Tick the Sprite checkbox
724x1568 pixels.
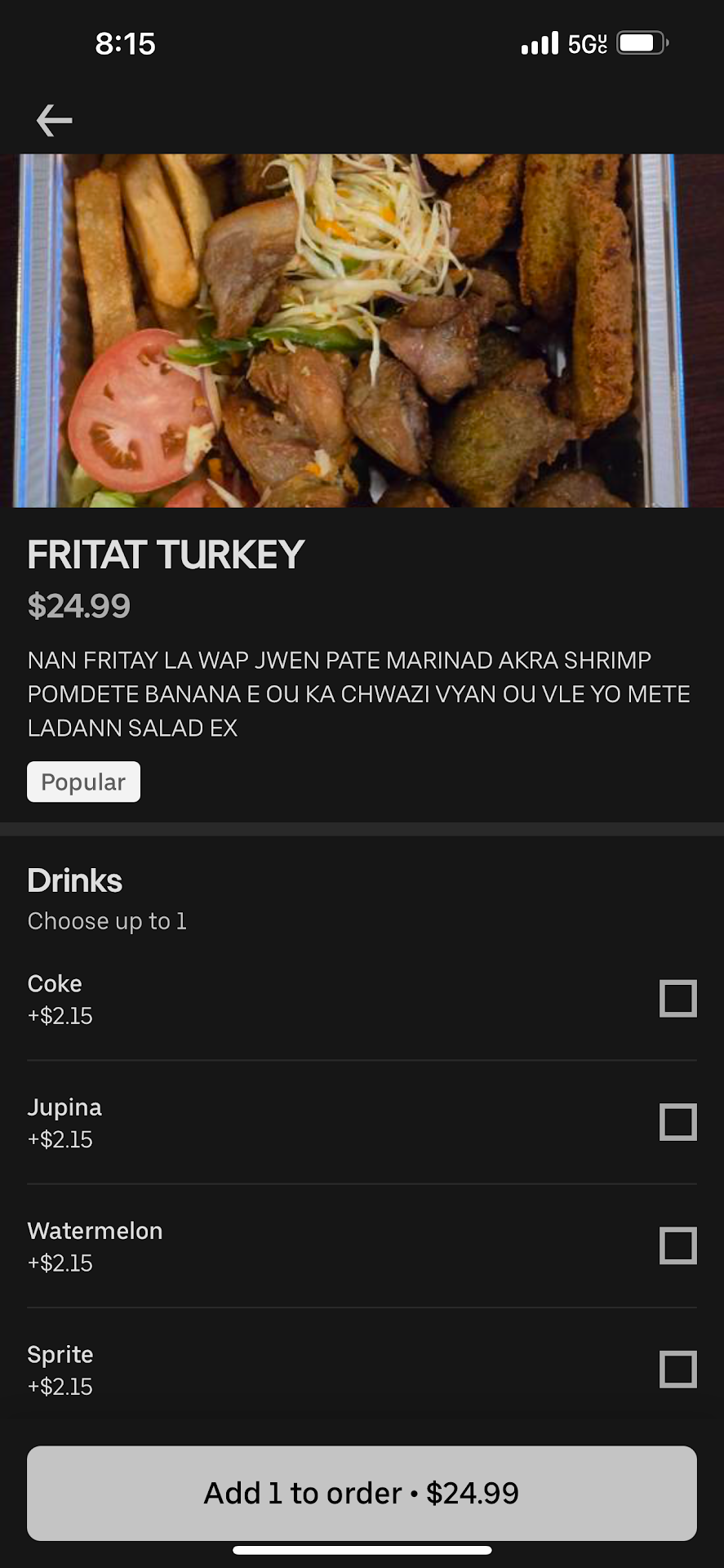click(677, 1370)
